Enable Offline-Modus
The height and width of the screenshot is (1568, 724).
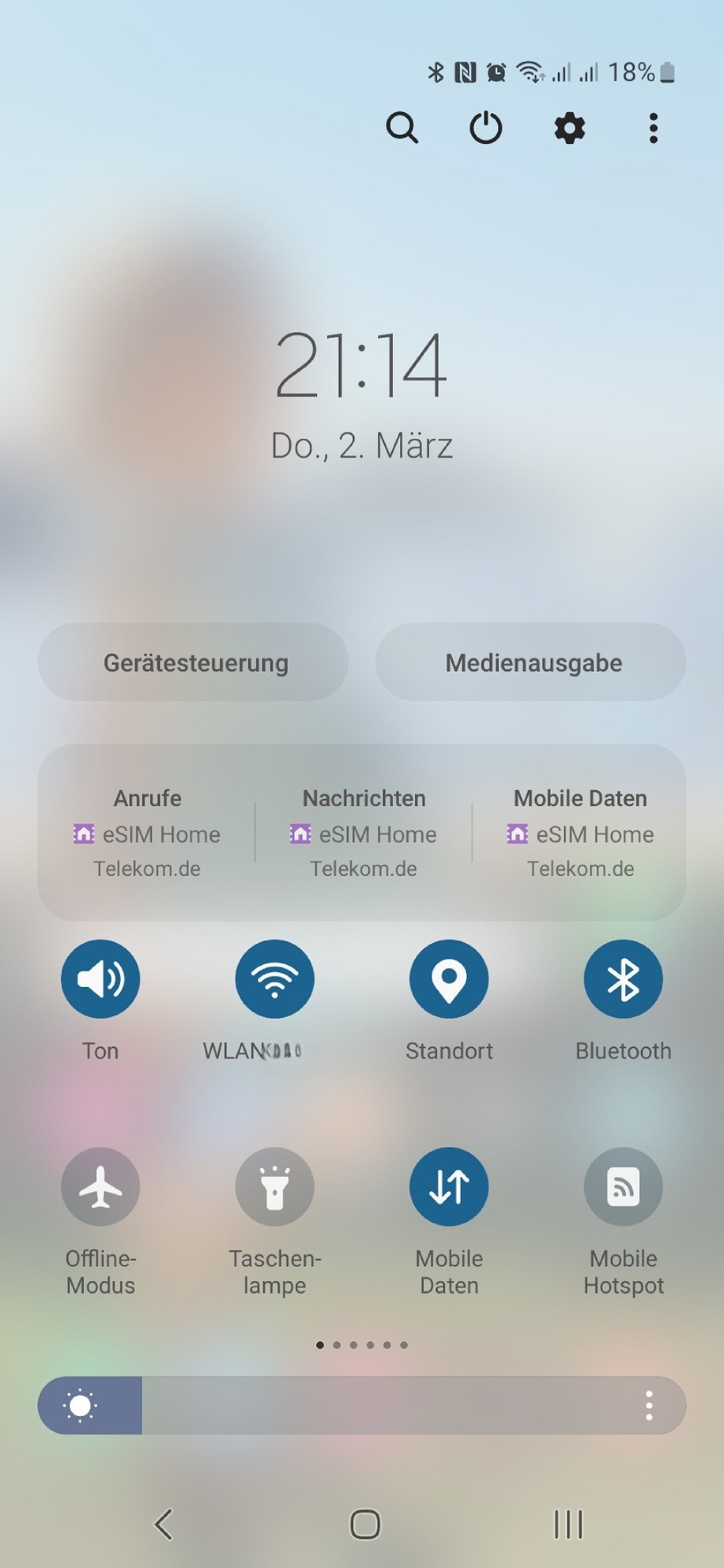point(100,1186)
